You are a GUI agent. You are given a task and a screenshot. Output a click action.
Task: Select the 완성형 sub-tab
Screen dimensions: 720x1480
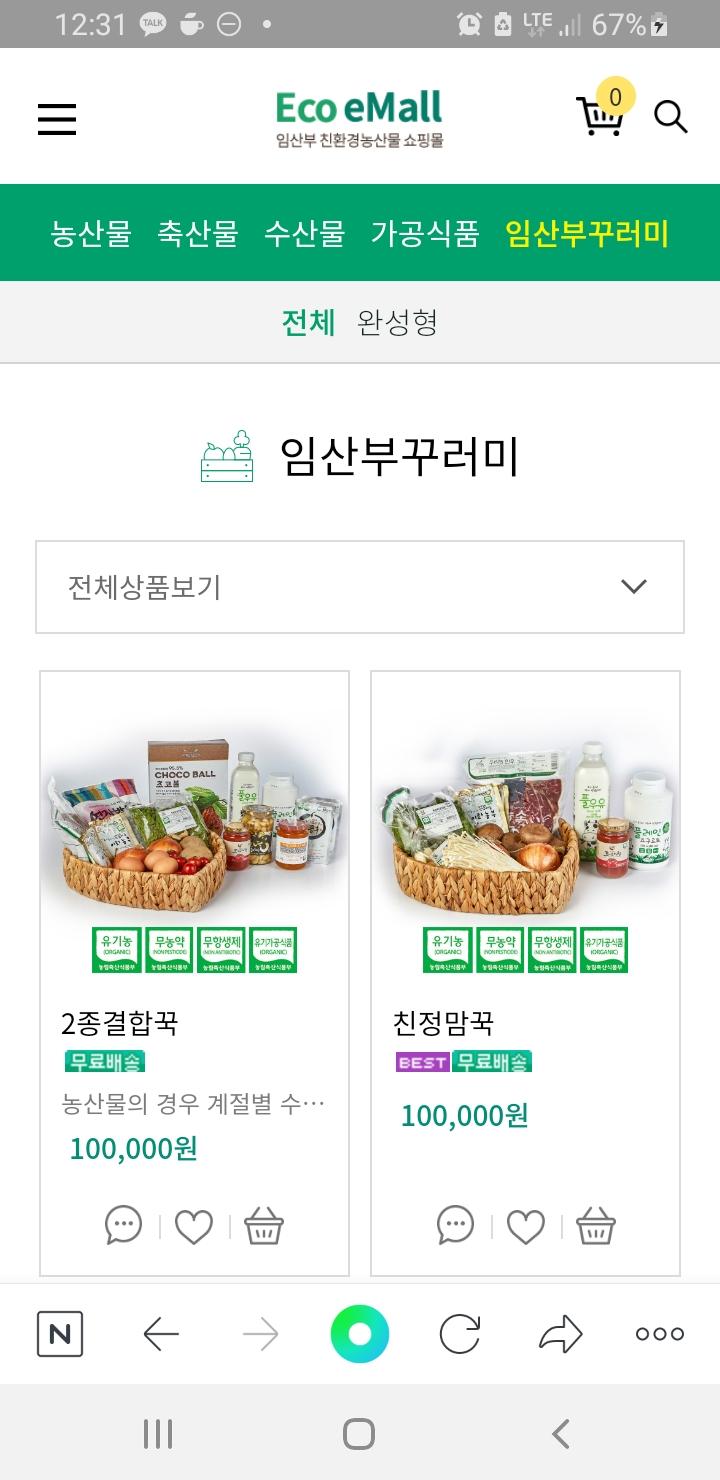tap(397, 323)
